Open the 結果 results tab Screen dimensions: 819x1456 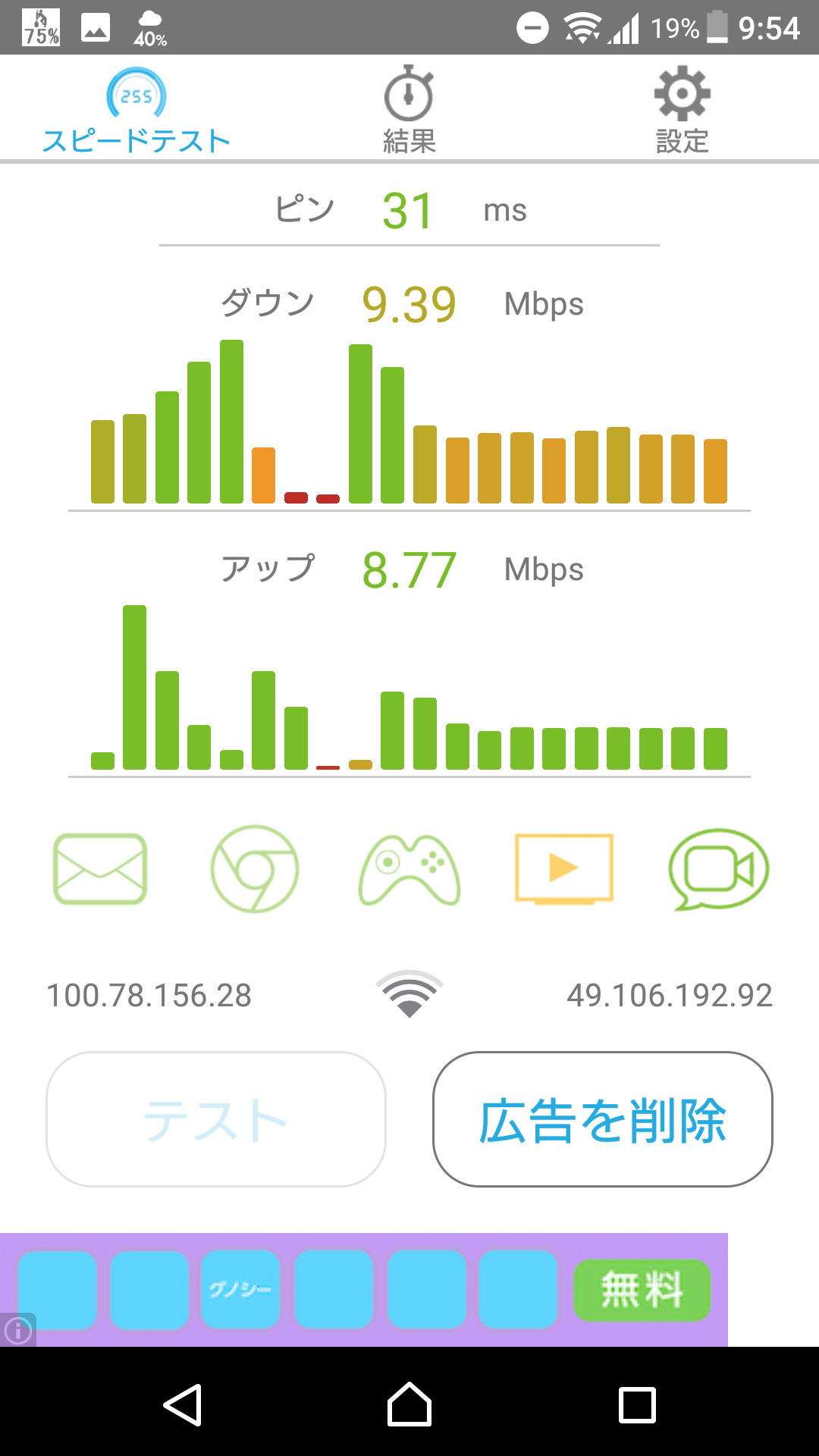[409, 110]
